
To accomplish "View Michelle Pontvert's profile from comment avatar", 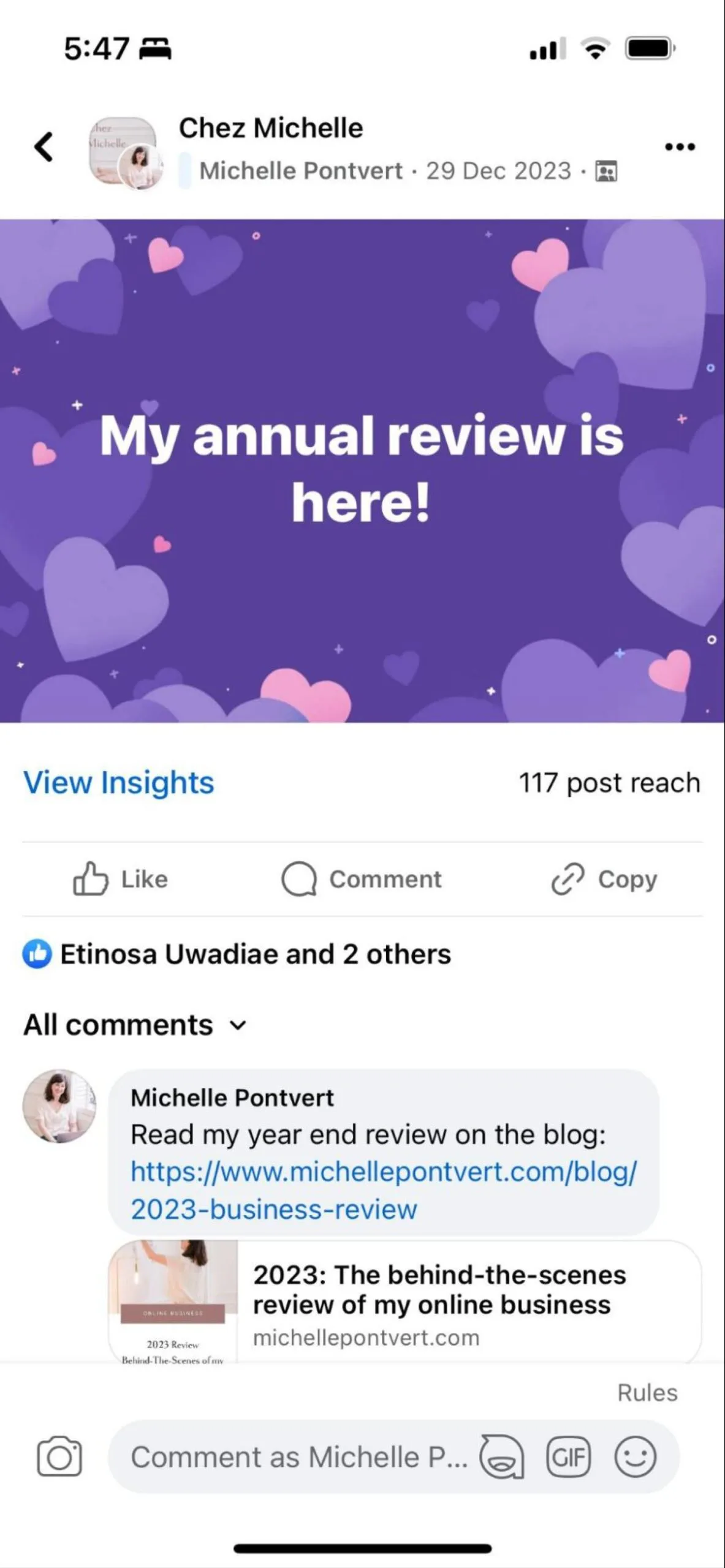I will coord(59,1106).
